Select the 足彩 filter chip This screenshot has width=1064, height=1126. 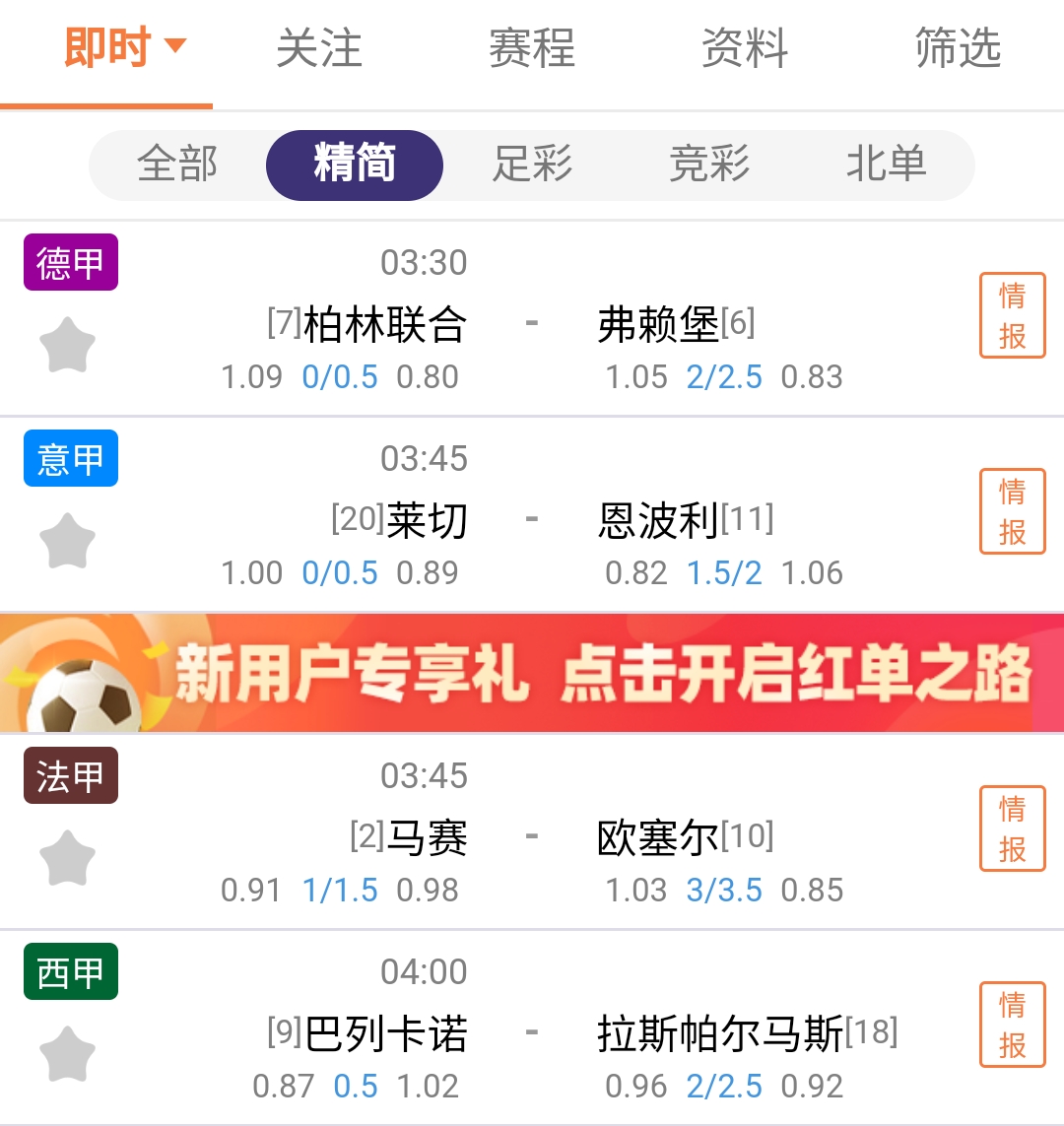(x=532, y=165)
